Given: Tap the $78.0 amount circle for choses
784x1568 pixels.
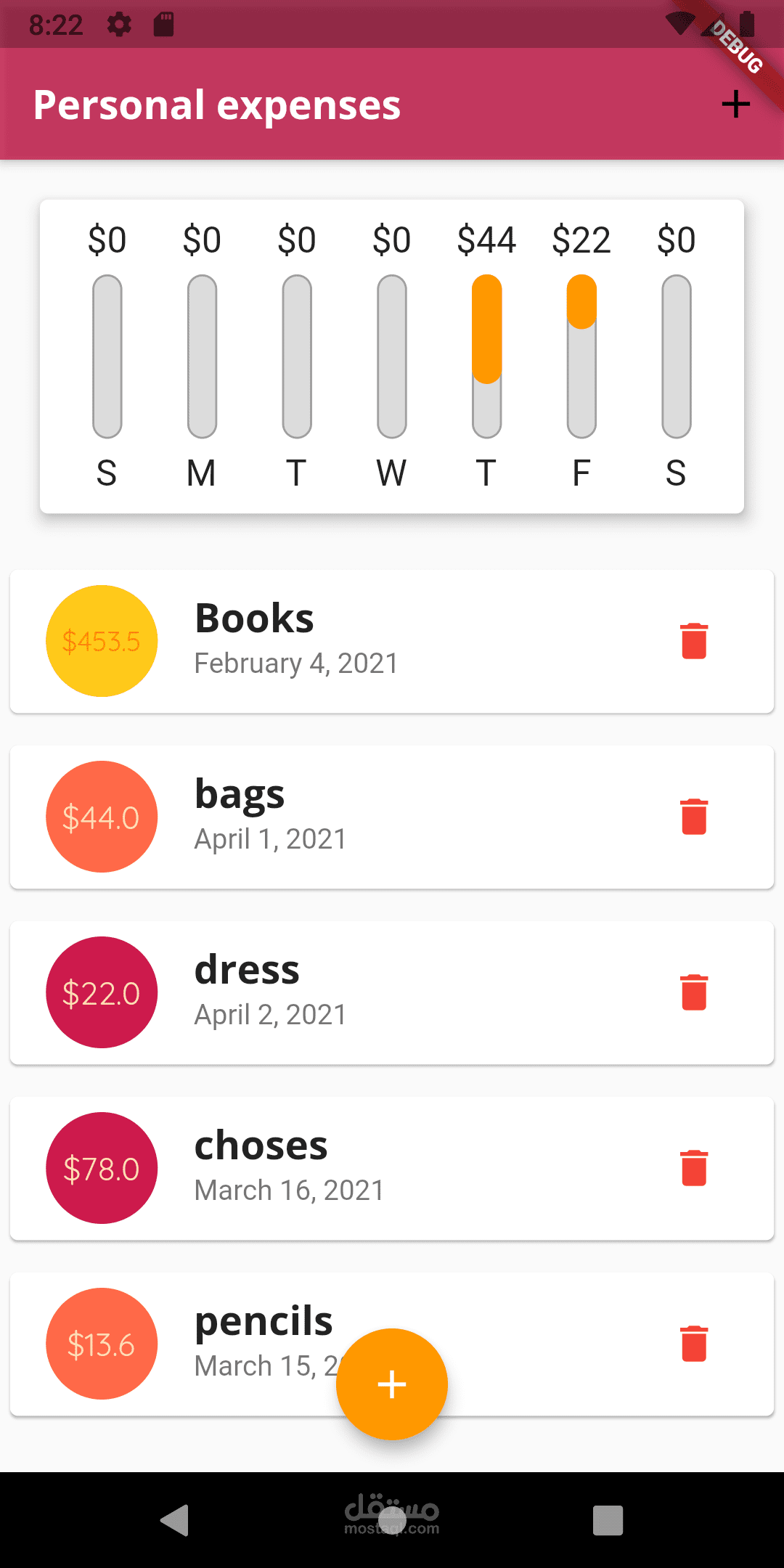Looking at the screenshot, I should coord(101,1167).
